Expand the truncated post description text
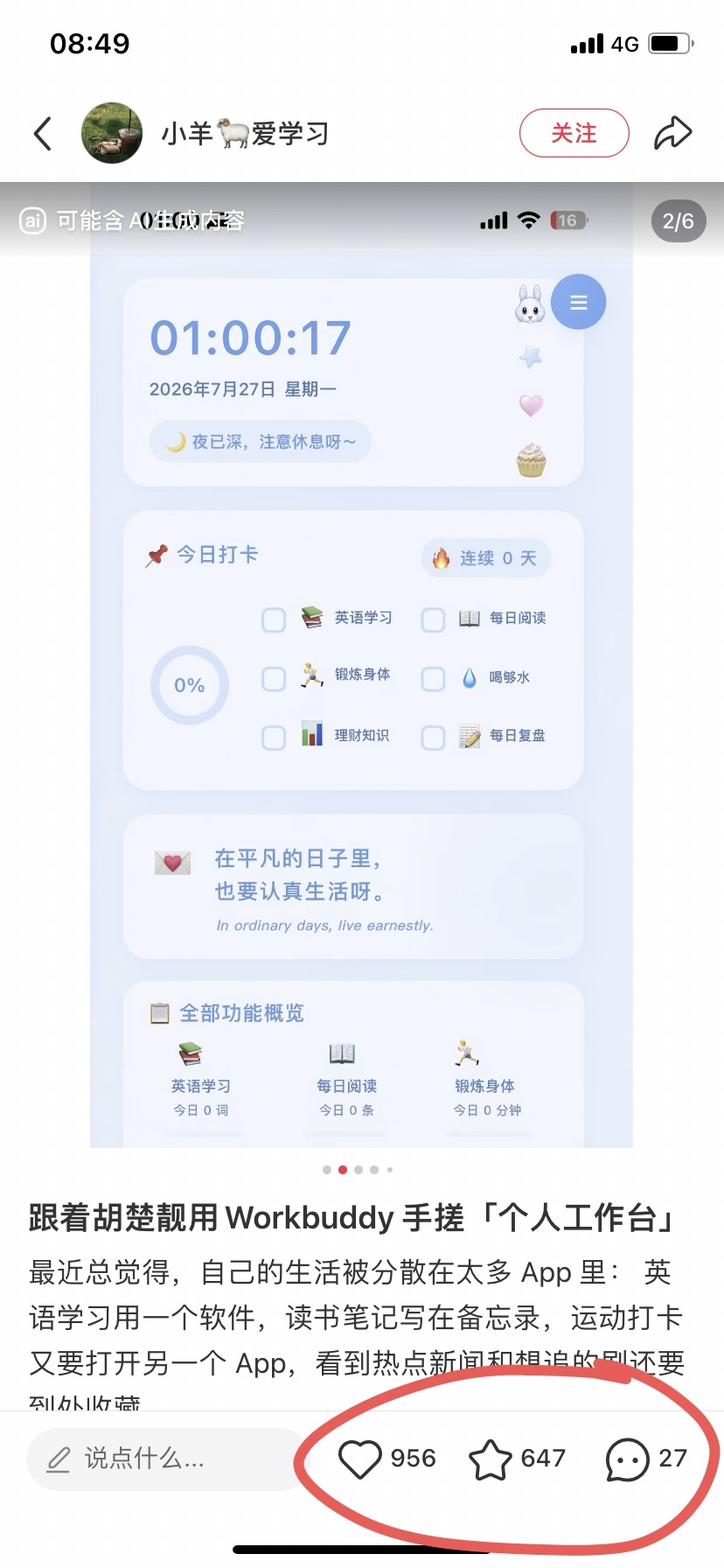 tap(357, 1330)
